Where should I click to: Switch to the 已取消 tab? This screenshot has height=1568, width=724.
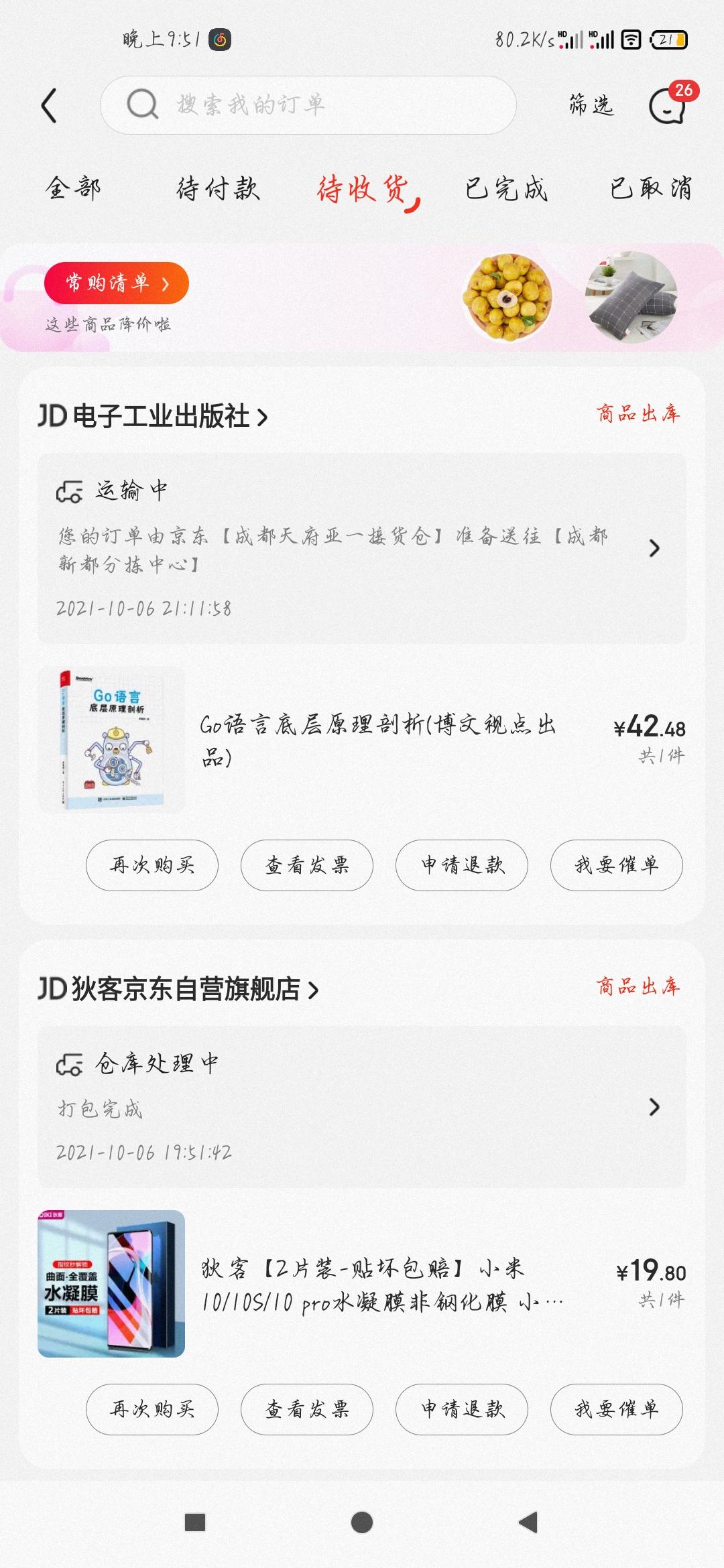(x=650, y=188)
